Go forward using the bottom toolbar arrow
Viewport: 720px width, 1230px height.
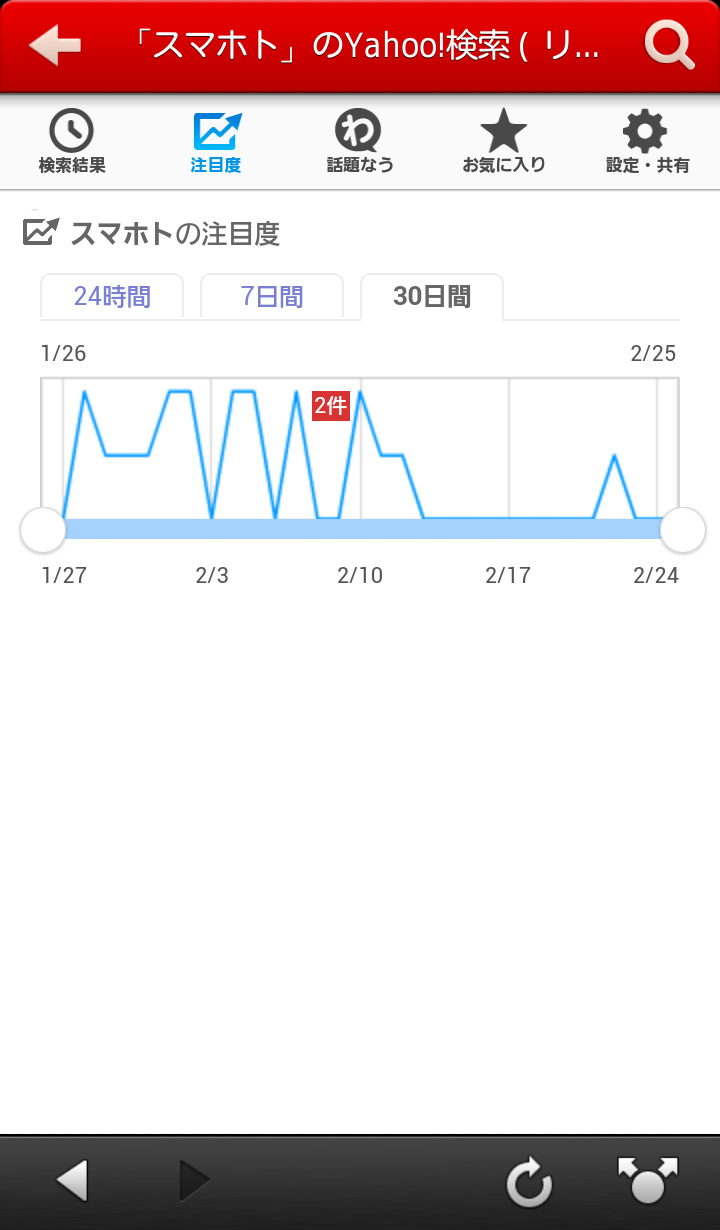click(194, 1181)
